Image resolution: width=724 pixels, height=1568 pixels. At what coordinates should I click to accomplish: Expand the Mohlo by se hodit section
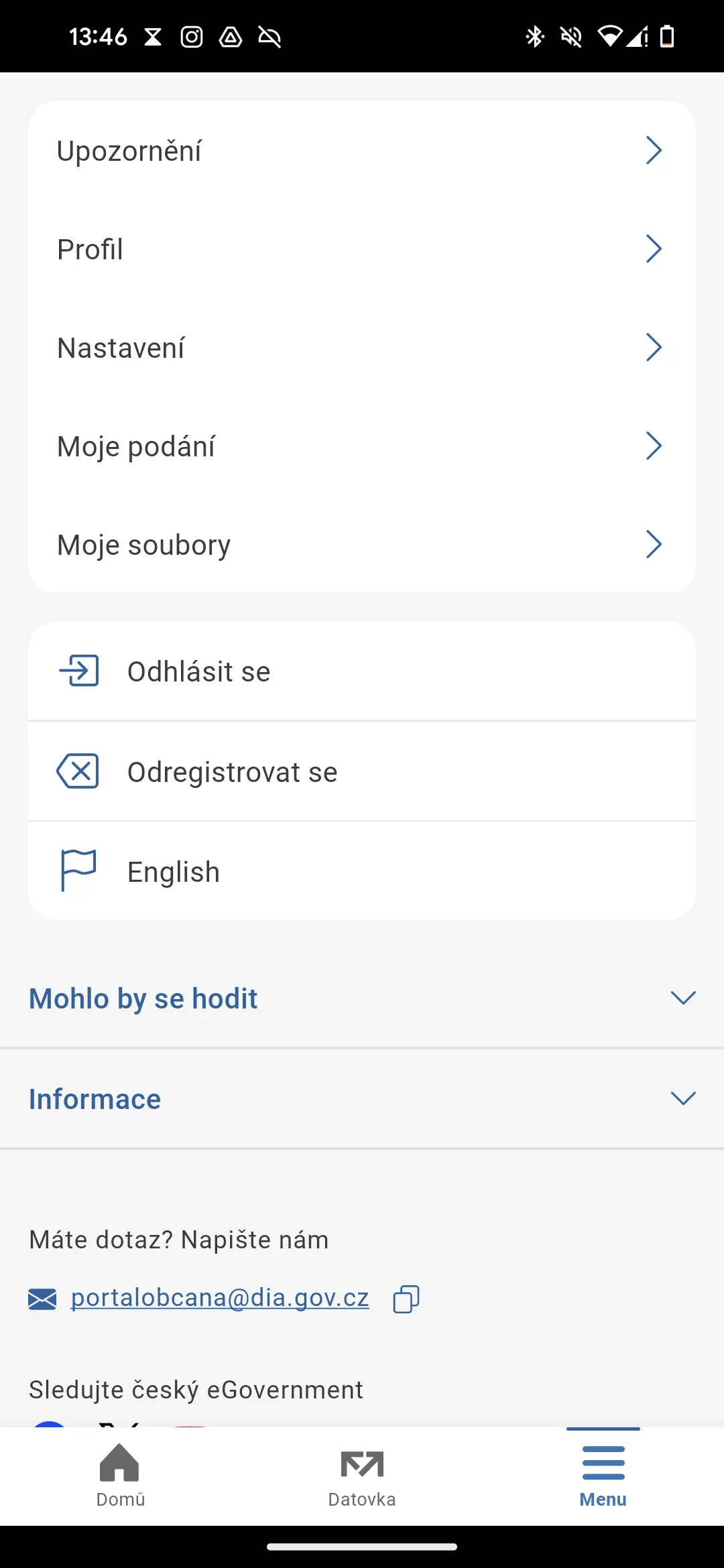(362, 998)
